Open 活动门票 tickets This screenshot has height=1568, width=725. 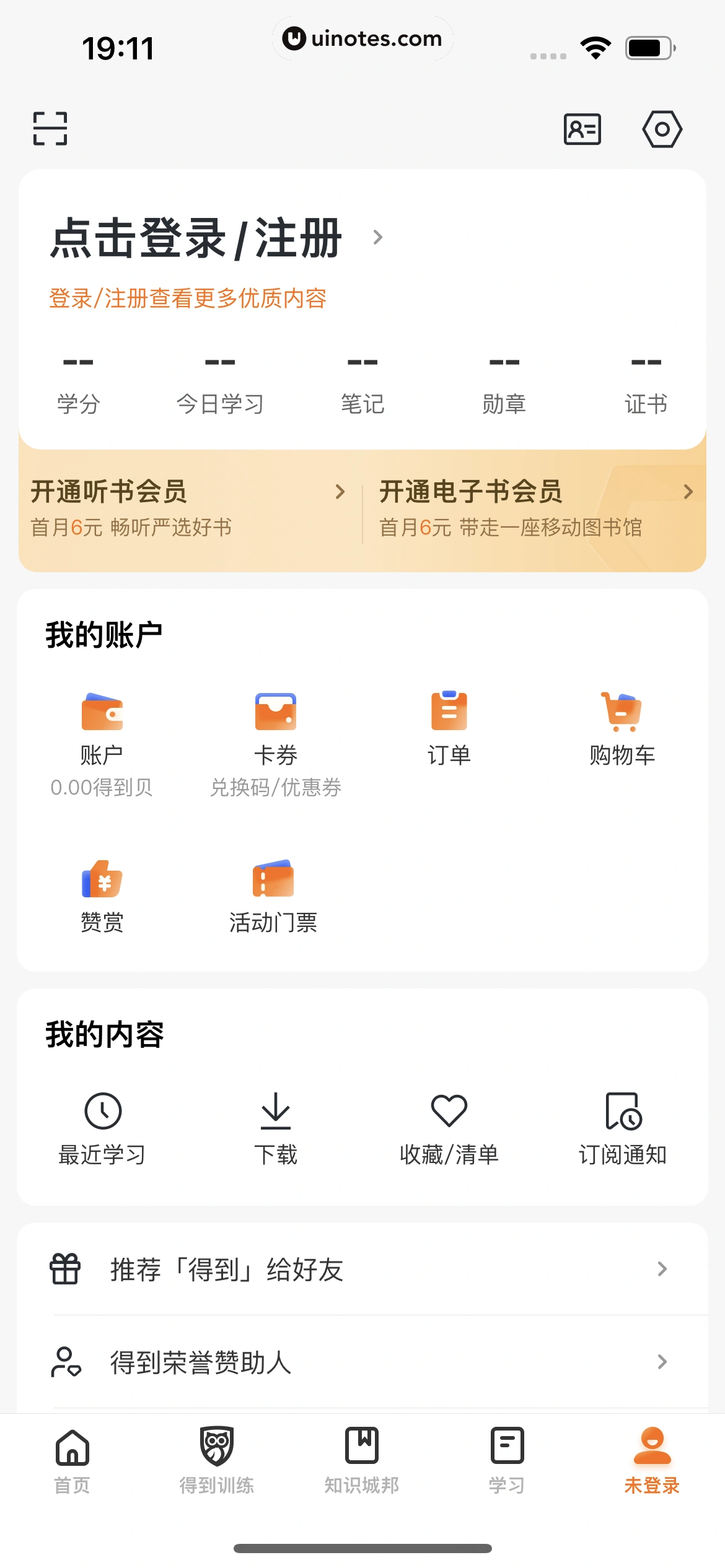click(x=273, y=895)
